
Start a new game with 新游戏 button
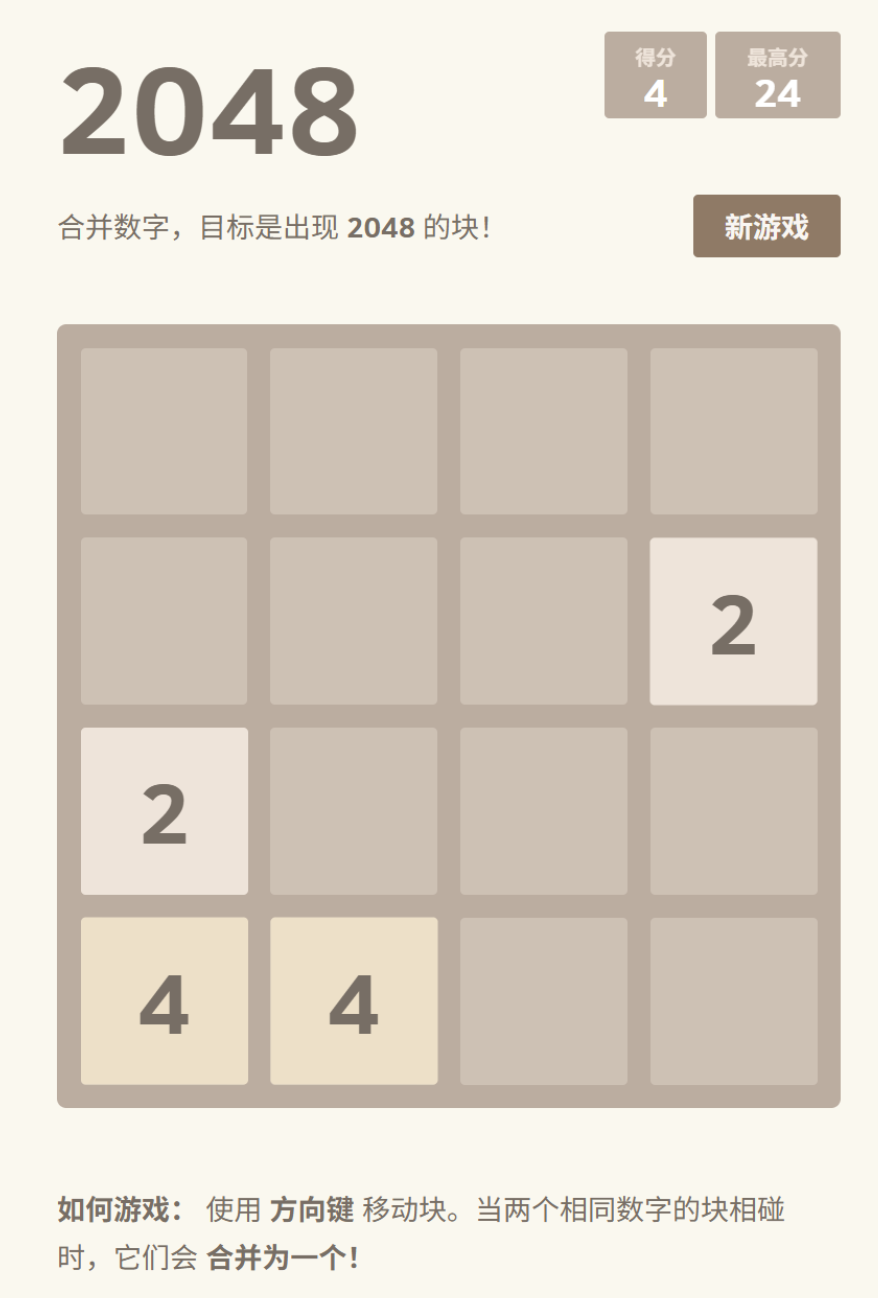(x=766, y=226)
